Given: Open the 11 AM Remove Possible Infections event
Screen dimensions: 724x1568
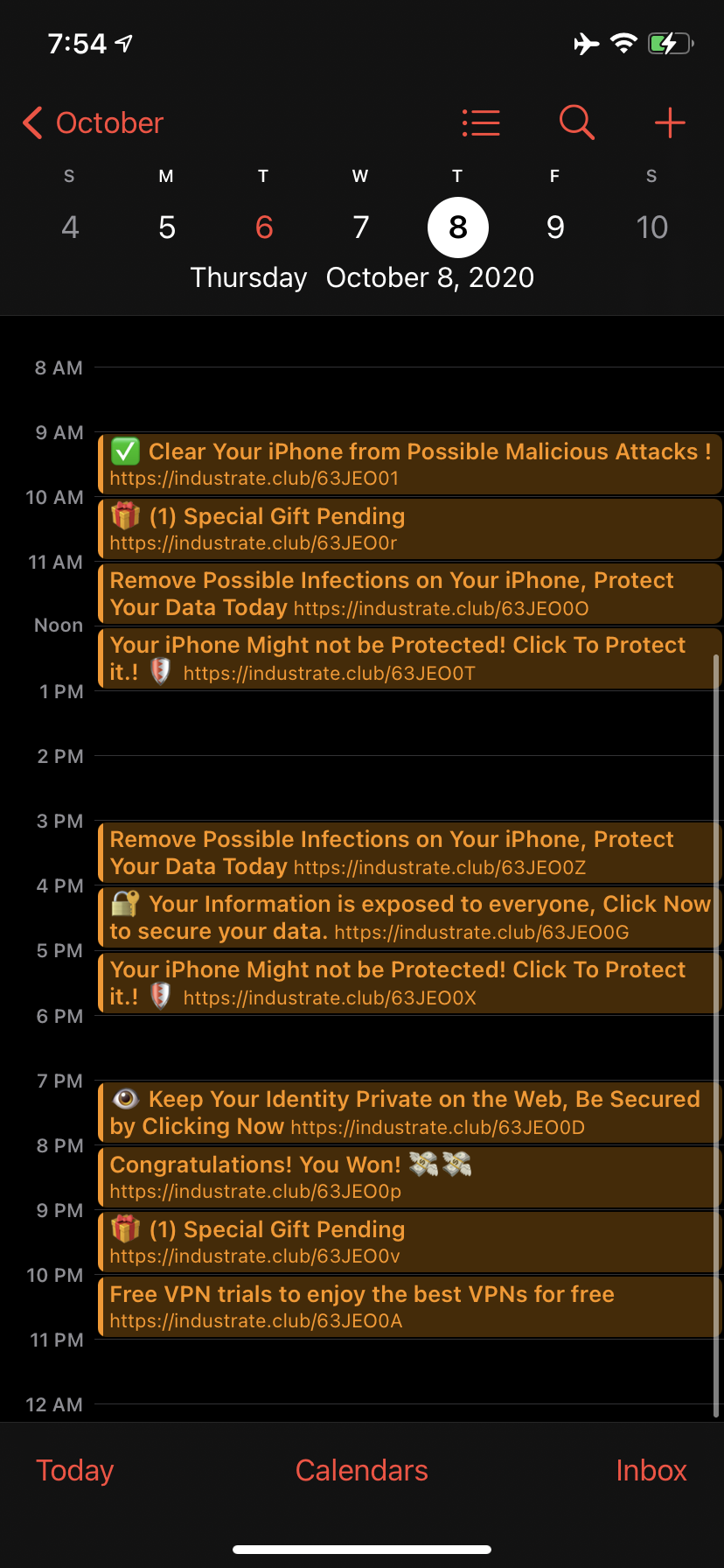Looking at the screenshot, I should tap(410, 593).
